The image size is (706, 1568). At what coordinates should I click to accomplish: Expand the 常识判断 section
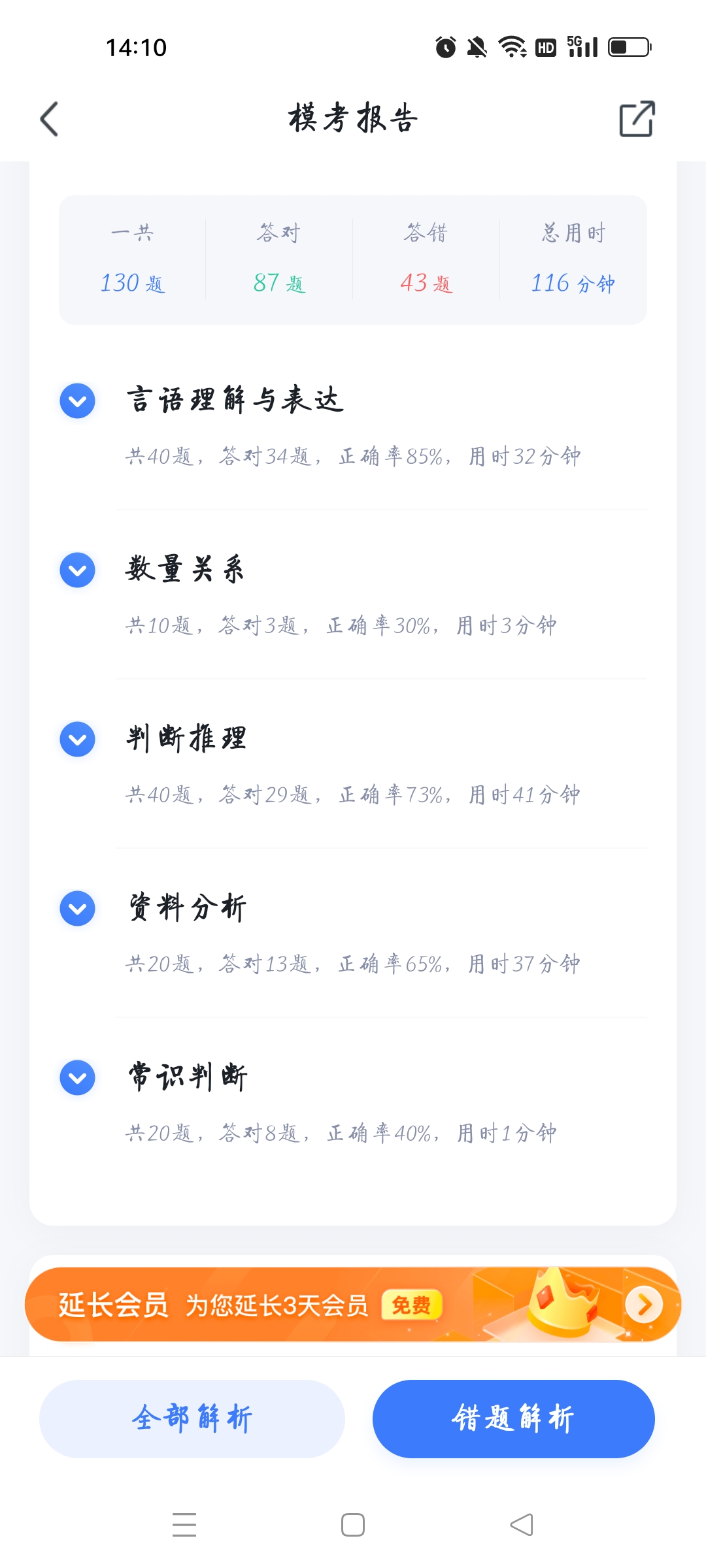click(78, 1078)
